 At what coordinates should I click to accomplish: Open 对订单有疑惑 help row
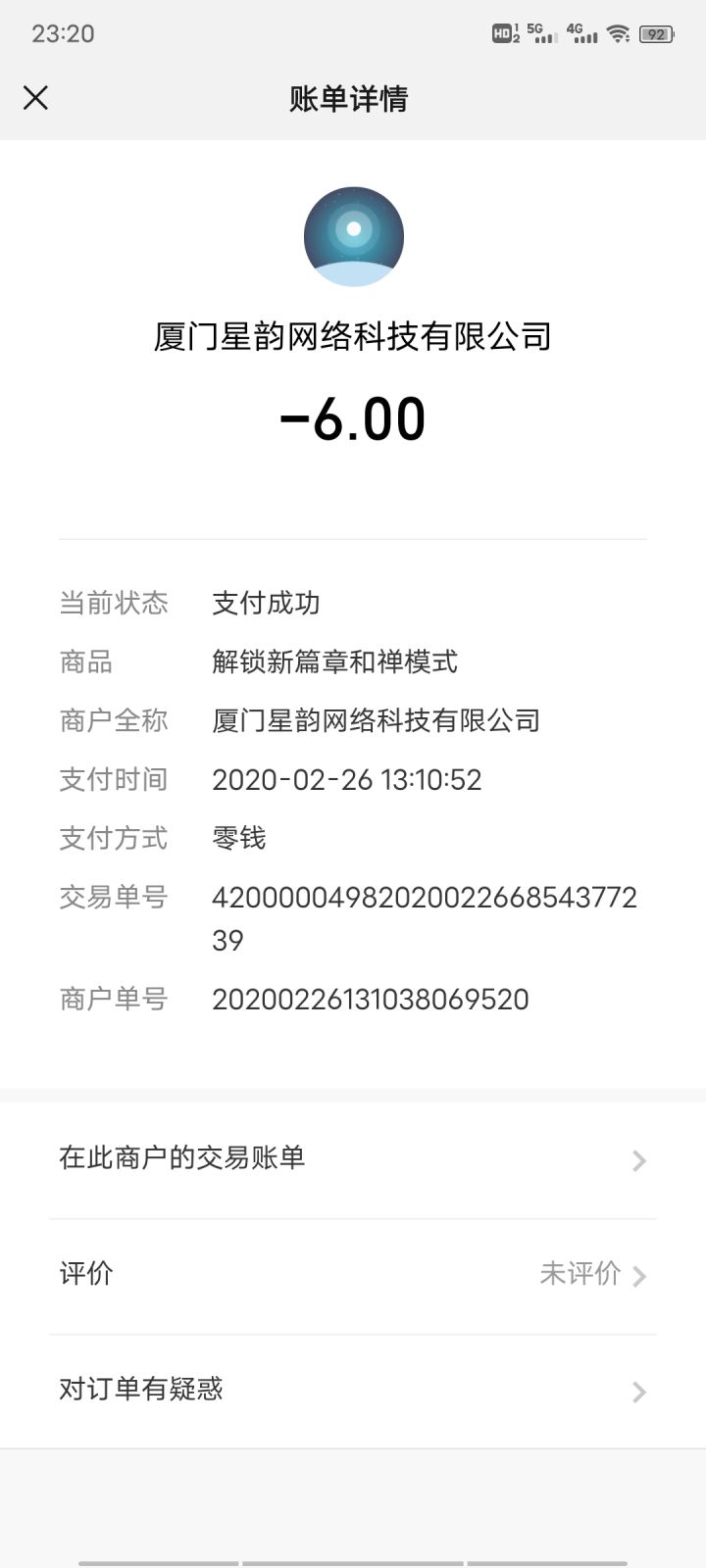tap(353, 1390)
